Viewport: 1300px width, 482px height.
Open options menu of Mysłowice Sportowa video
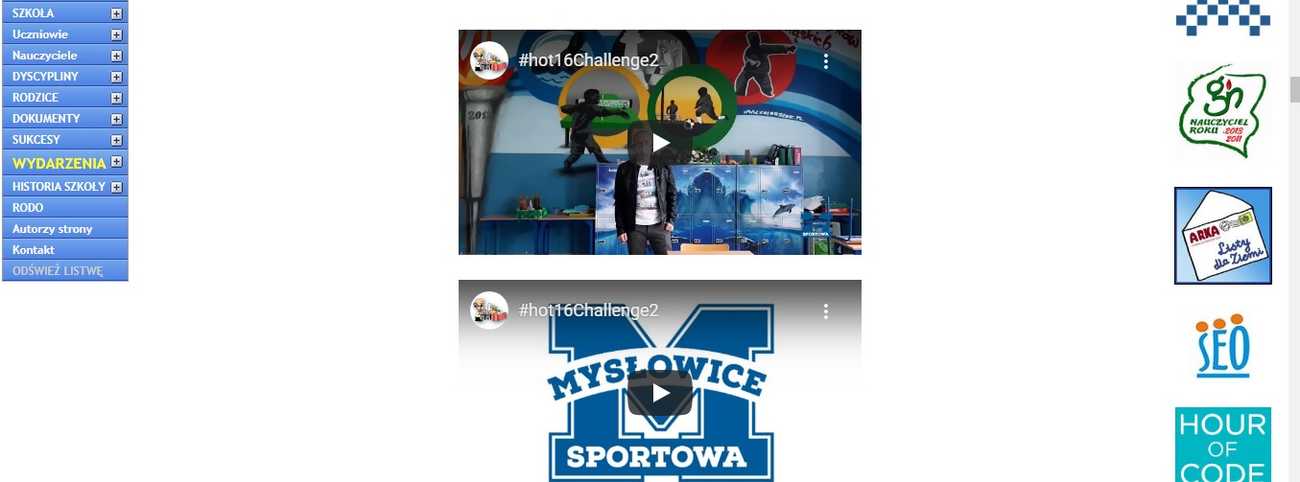[826, 311]
